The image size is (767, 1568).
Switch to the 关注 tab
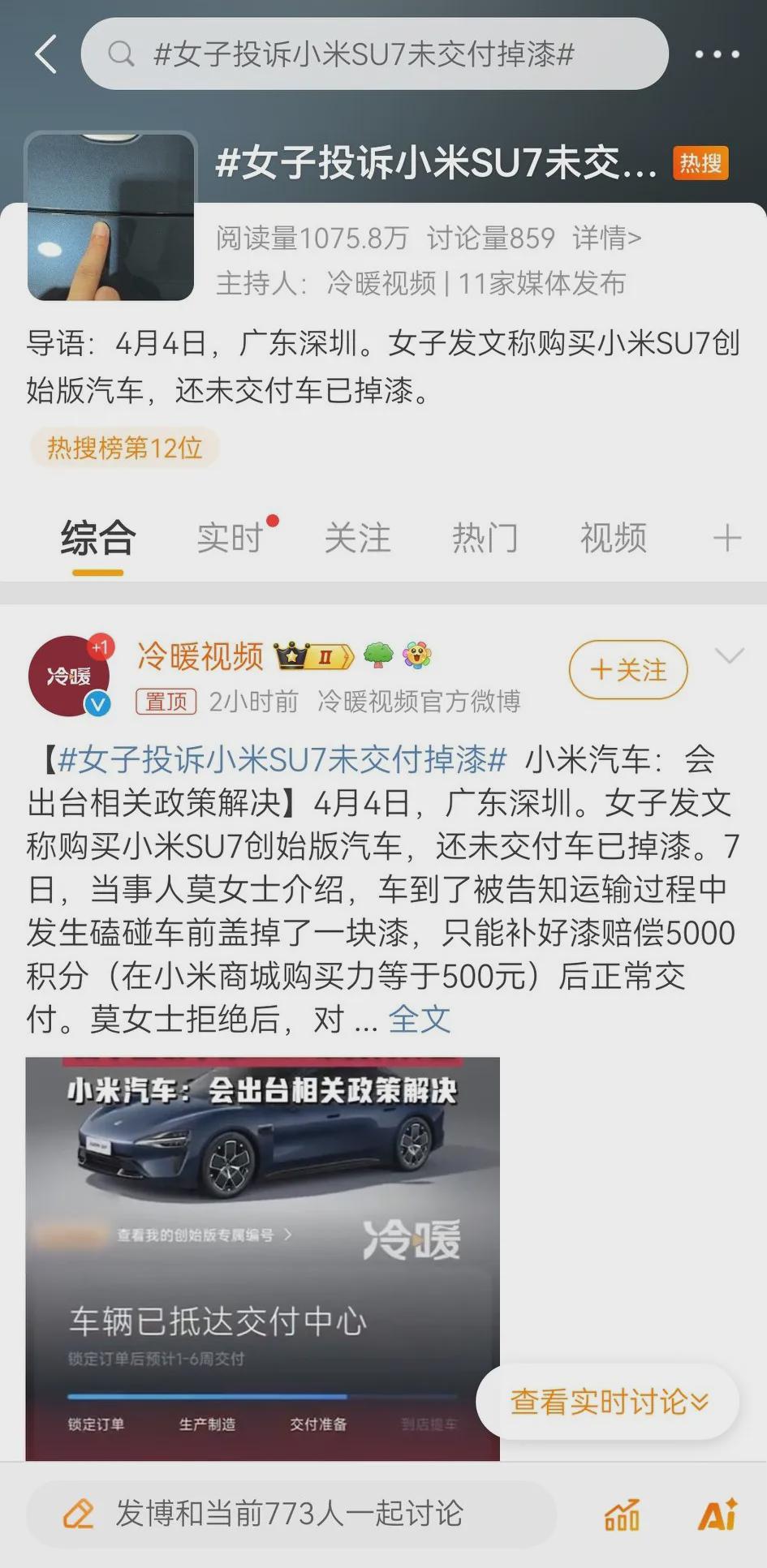pos(357,538)
